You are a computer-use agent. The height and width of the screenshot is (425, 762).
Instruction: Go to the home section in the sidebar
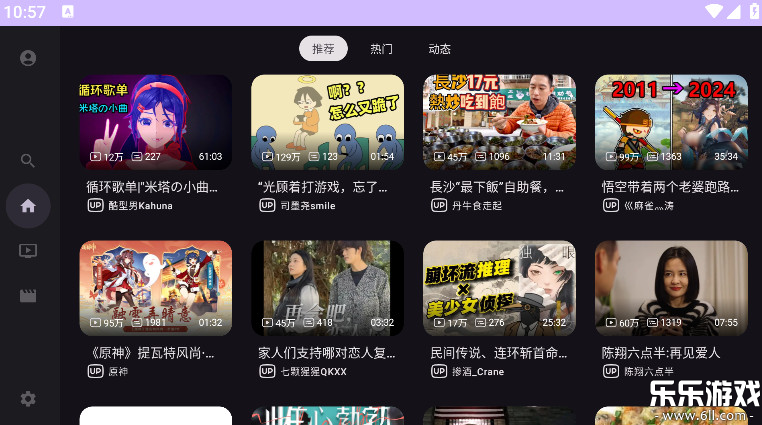click(x=28, y=206)
